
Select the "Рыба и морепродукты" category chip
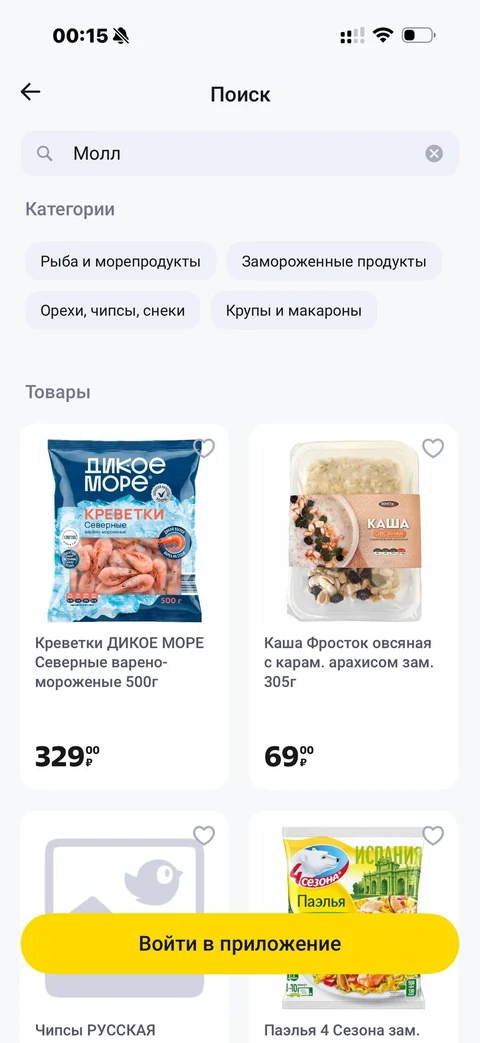pos(120,261)
